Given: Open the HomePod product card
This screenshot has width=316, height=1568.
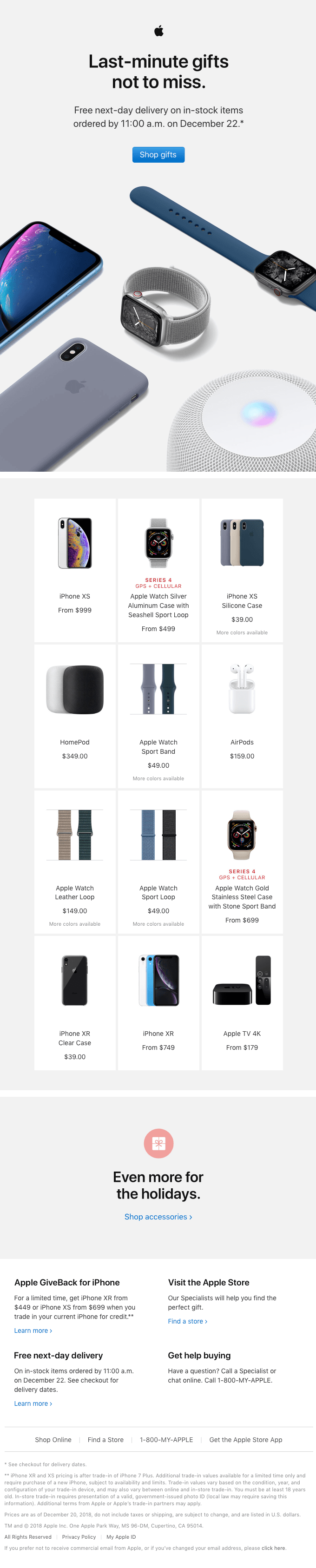Looking at the screenshot, I should 75,715.
